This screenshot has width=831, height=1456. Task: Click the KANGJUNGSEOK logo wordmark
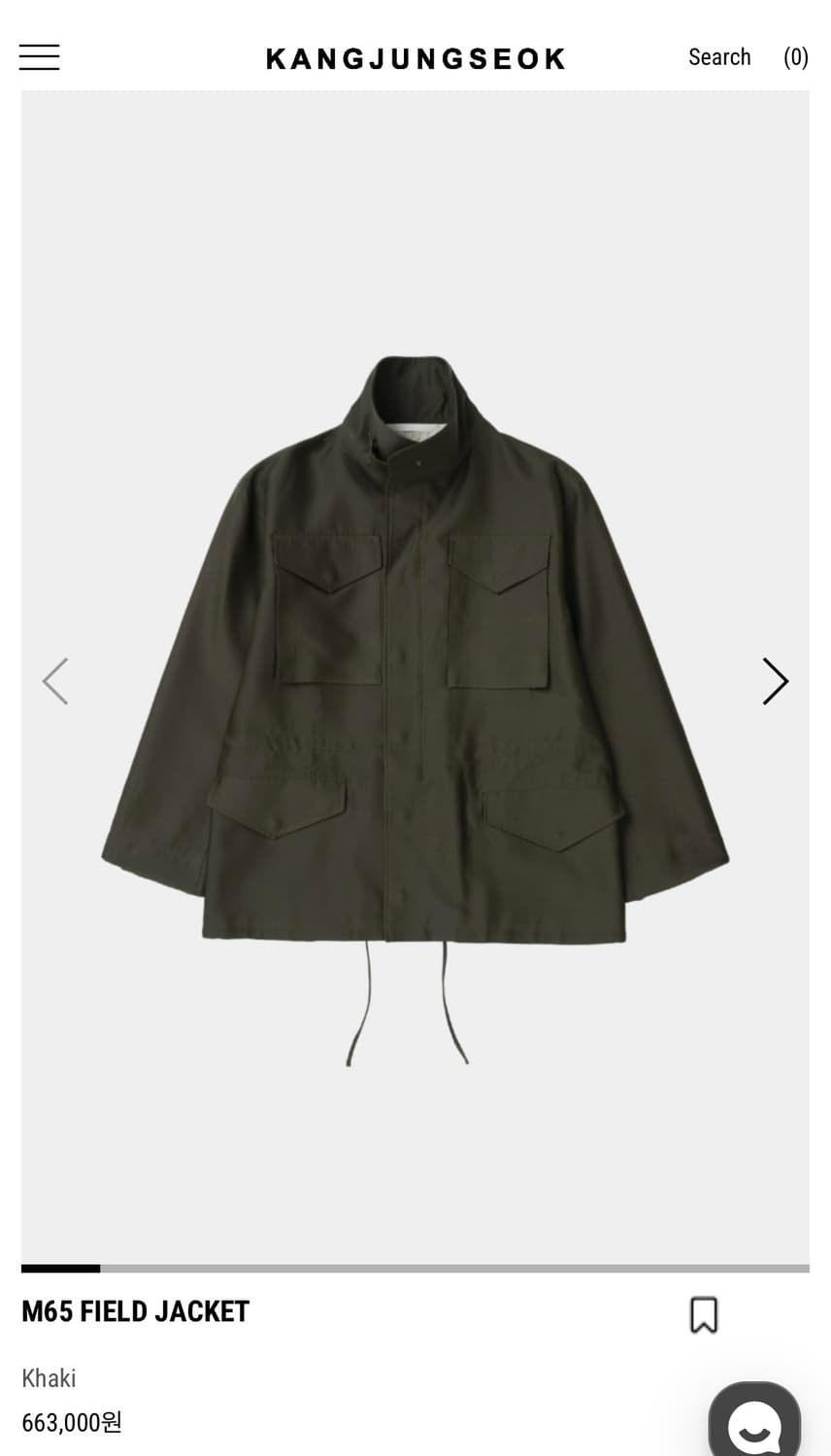(415, 57)
